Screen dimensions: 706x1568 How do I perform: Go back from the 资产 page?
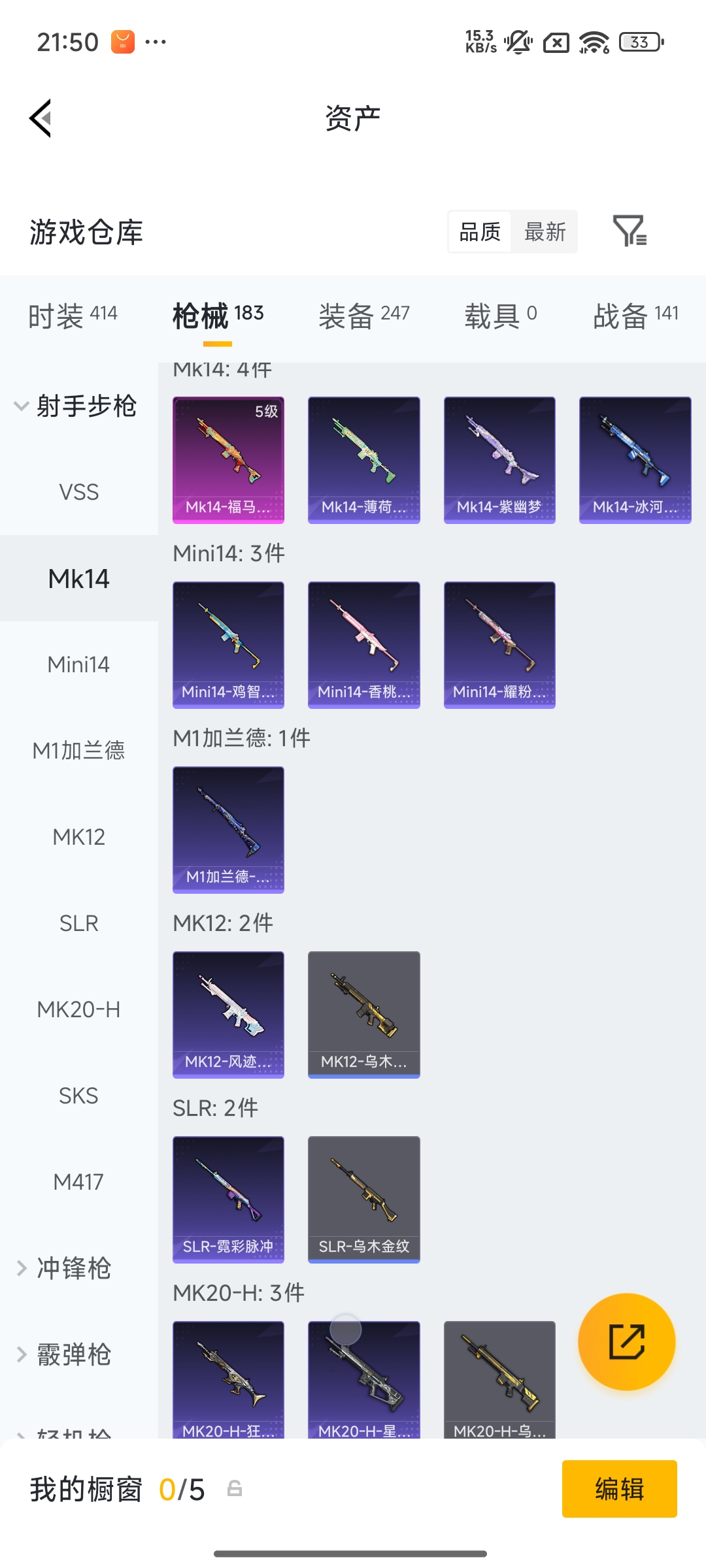41,118
